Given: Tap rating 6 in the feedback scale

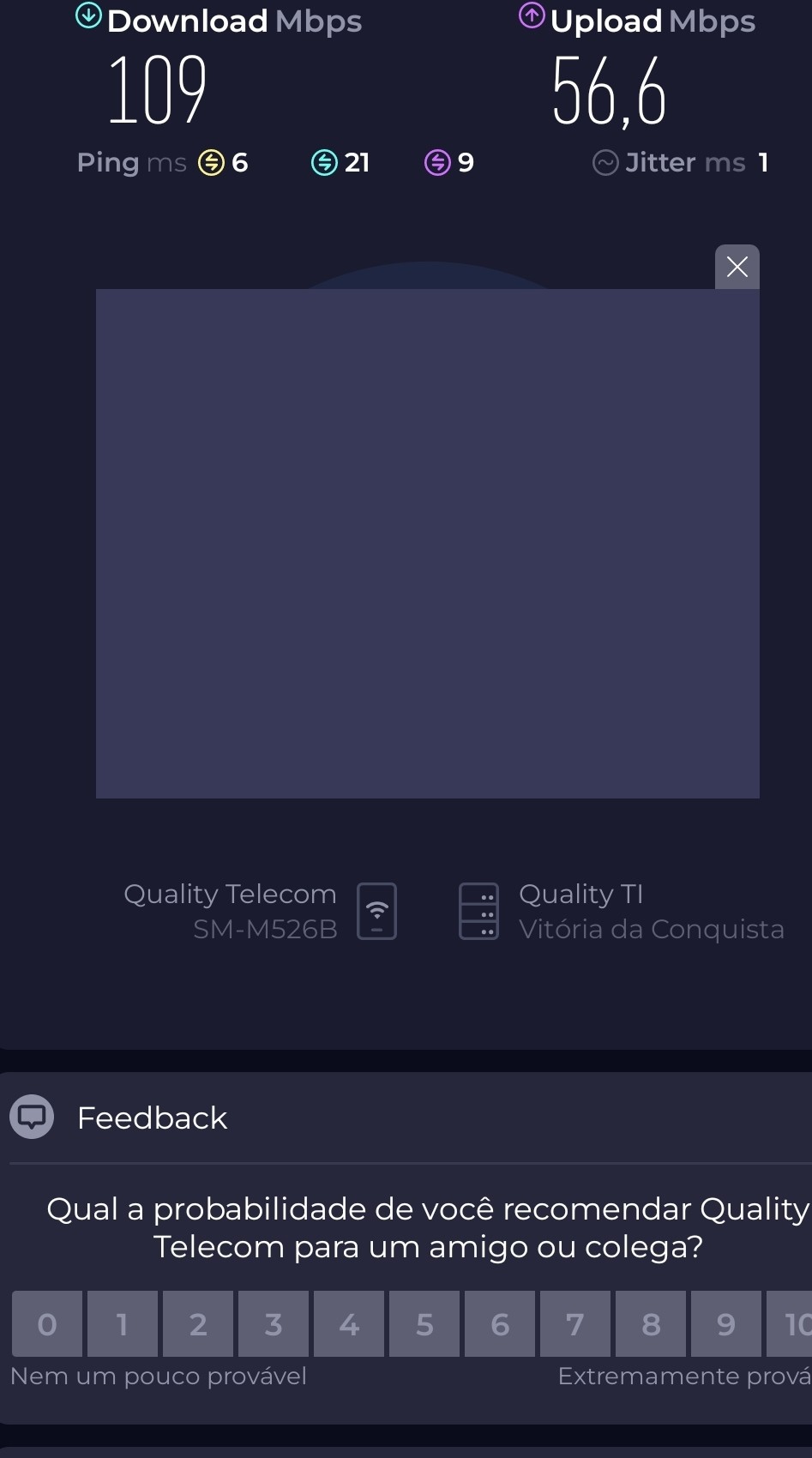Looking at the screenshot, I should pos(500,1323).
